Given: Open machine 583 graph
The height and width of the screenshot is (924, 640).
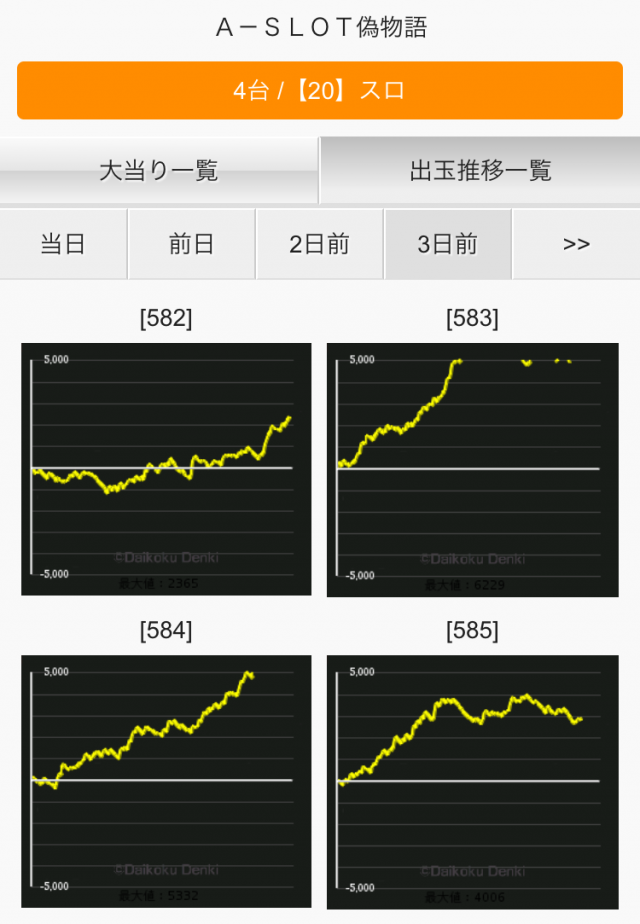Looking at the screenshot, I should pyautogui.click(x=472, y=468).
